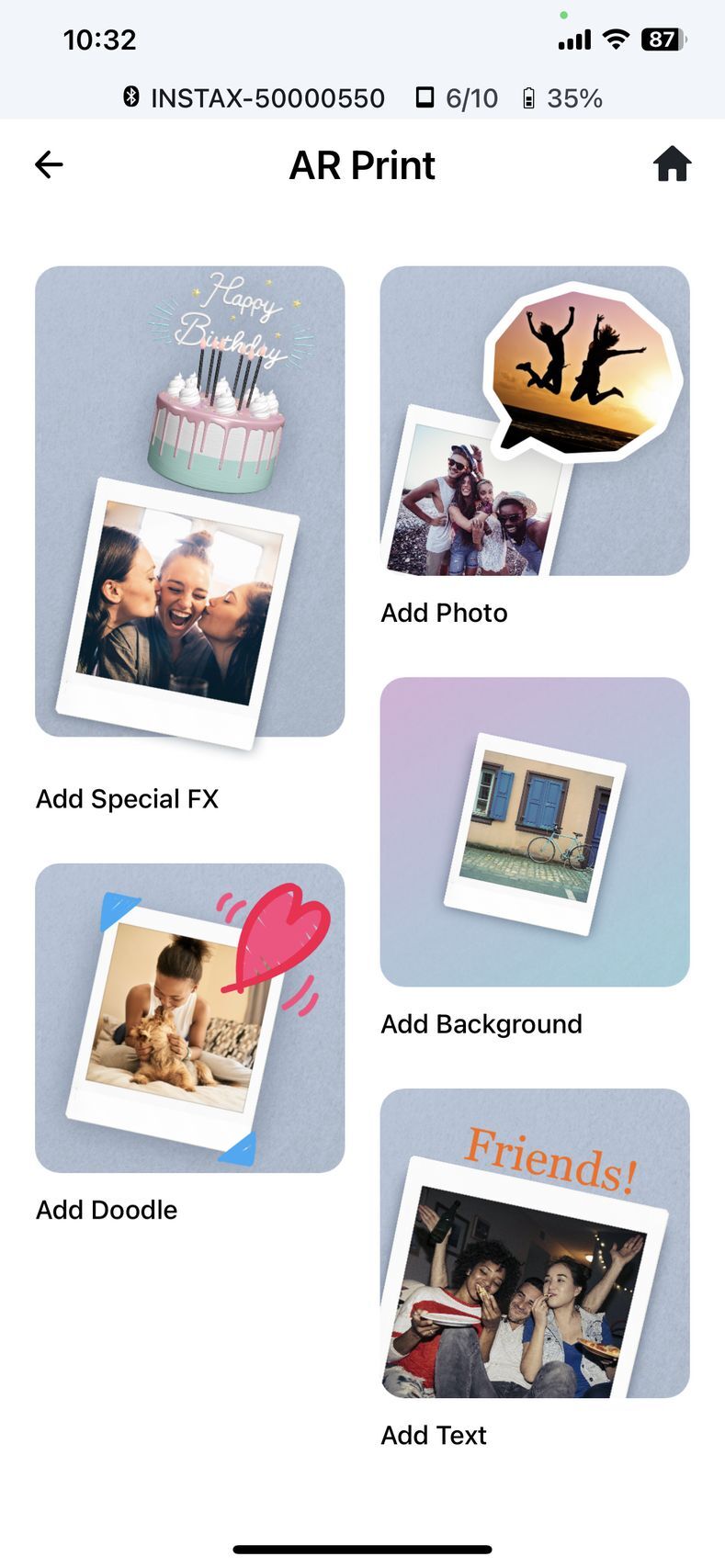Open the Add Special FX option
The width and height of the screenshot is (725, 1568).
coord(190,502)
